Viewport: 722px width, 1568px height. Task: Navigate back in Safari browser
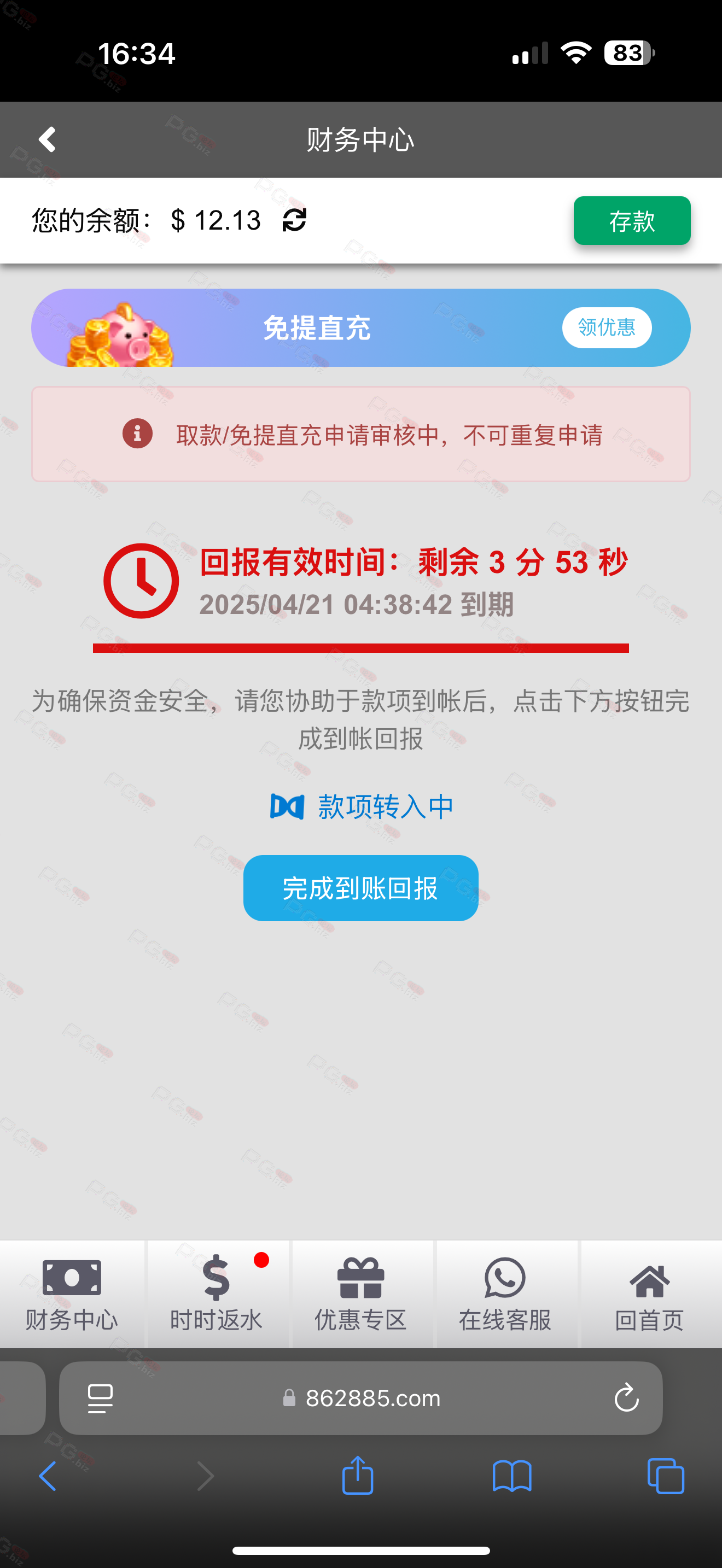tap(48, 1476)
